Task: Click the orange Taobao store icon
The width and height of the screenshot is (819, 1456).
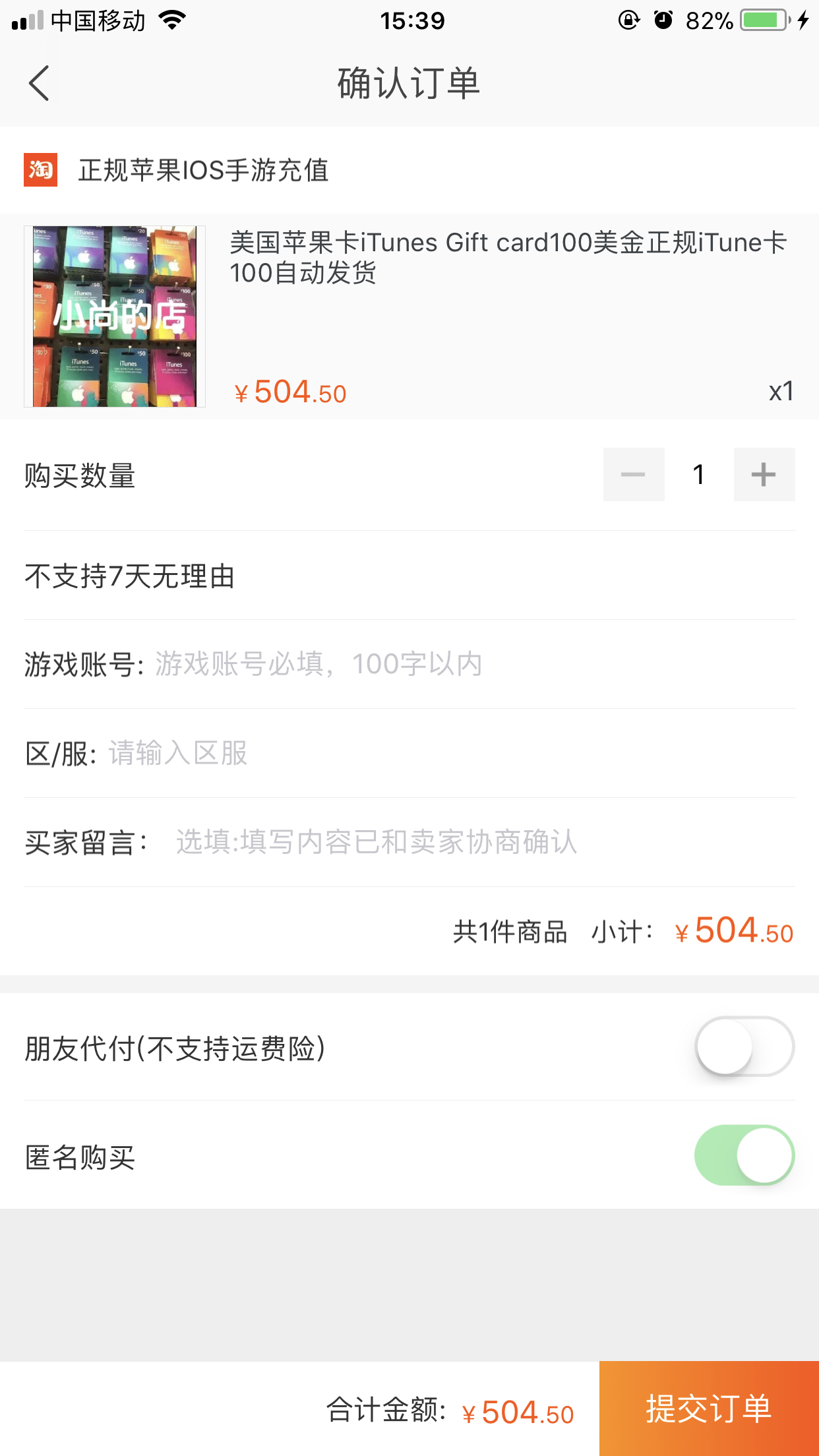Action: click(42, 171)
